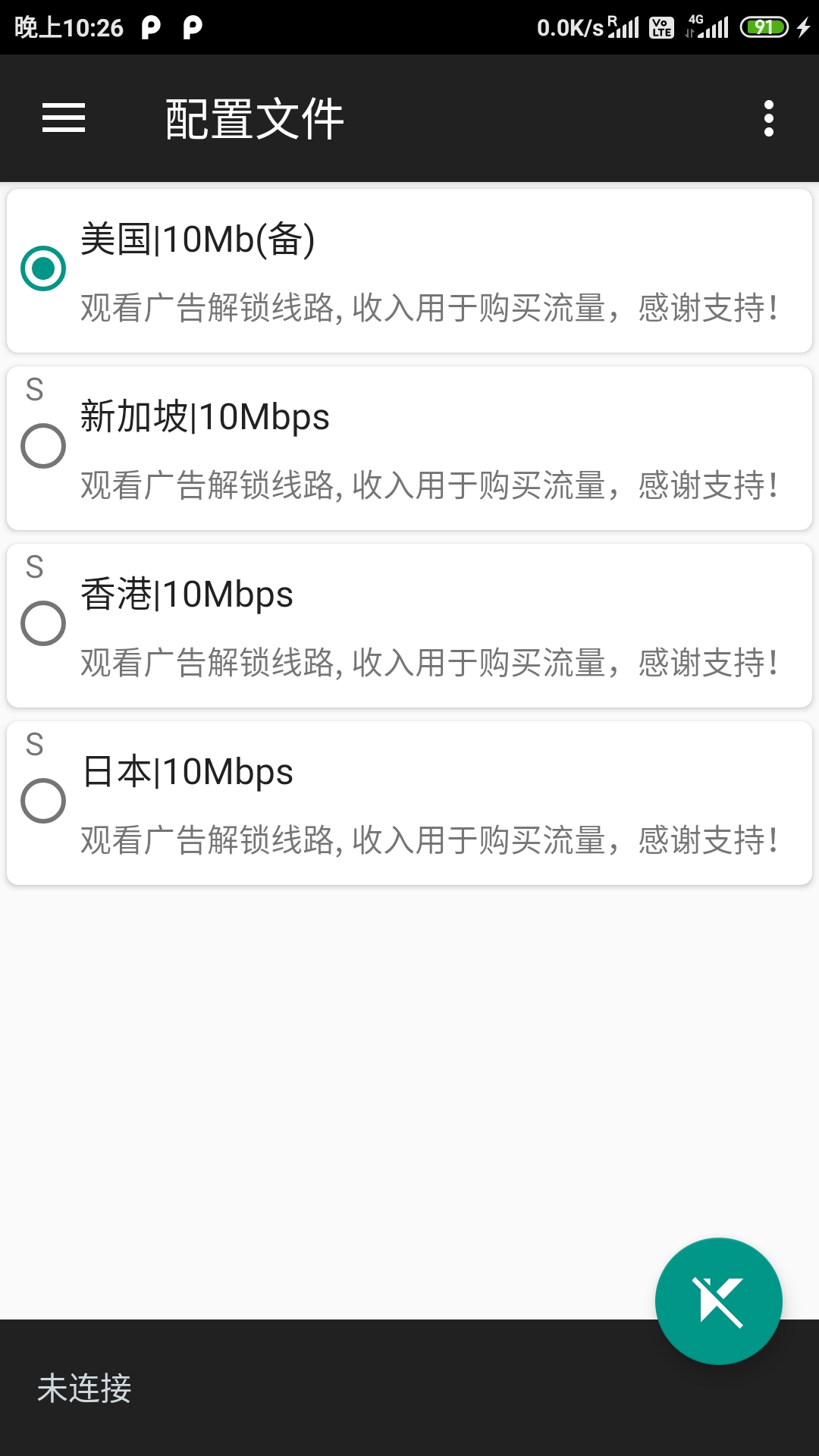The height and width of the screenshot is (1456, 819).
Task: Select the 新加坡|10Mbps profile
Action: tap(409, 448)
